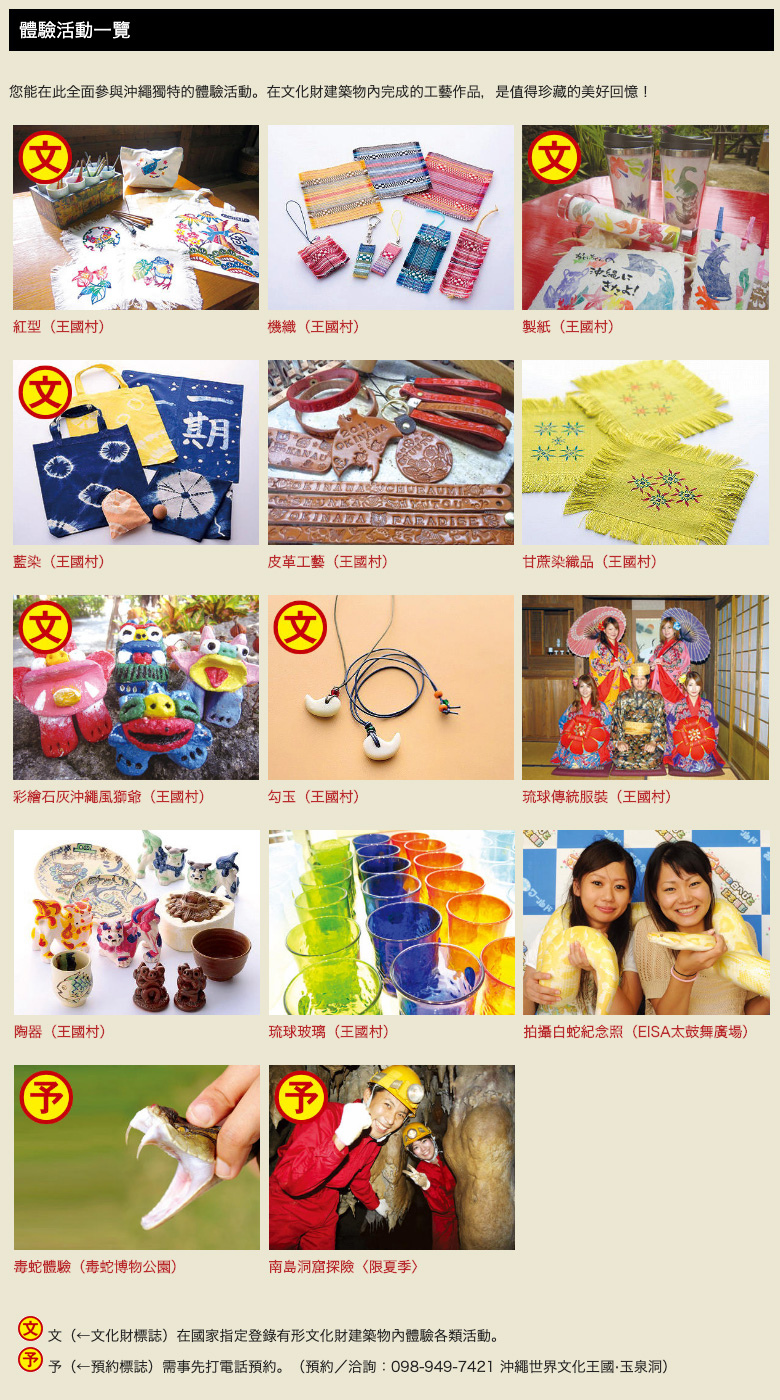Open the 琉球傳統服裝 costume tile
Image resolution: width=780 pixels, height=1400 pixels.
645,688
